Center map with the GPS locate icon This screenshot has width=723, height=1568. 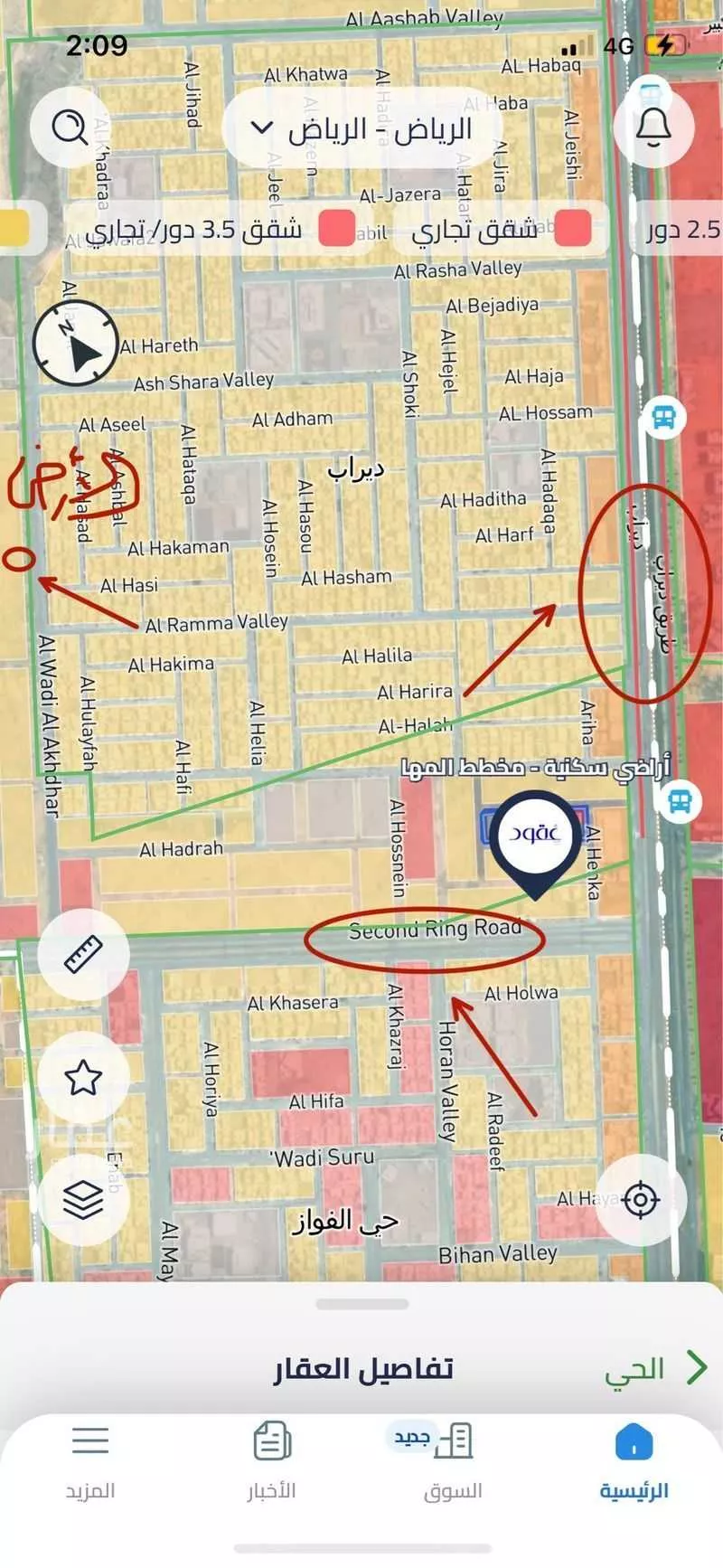pos(643,1199)
